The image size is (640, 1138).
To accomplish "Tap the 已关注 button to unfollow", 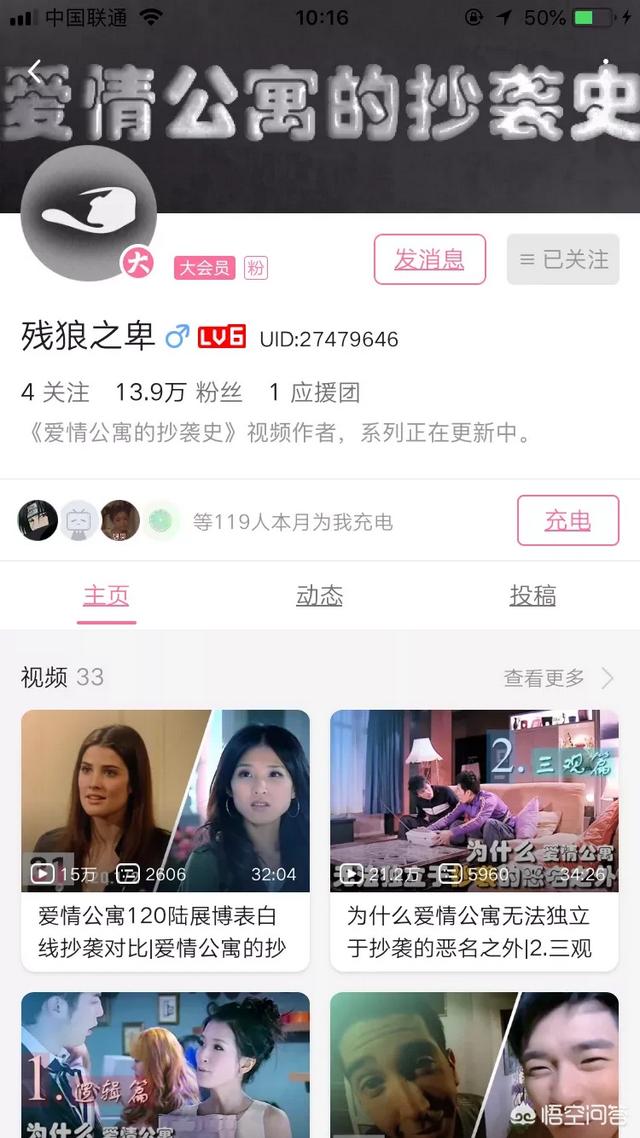I will coord(563,260).
